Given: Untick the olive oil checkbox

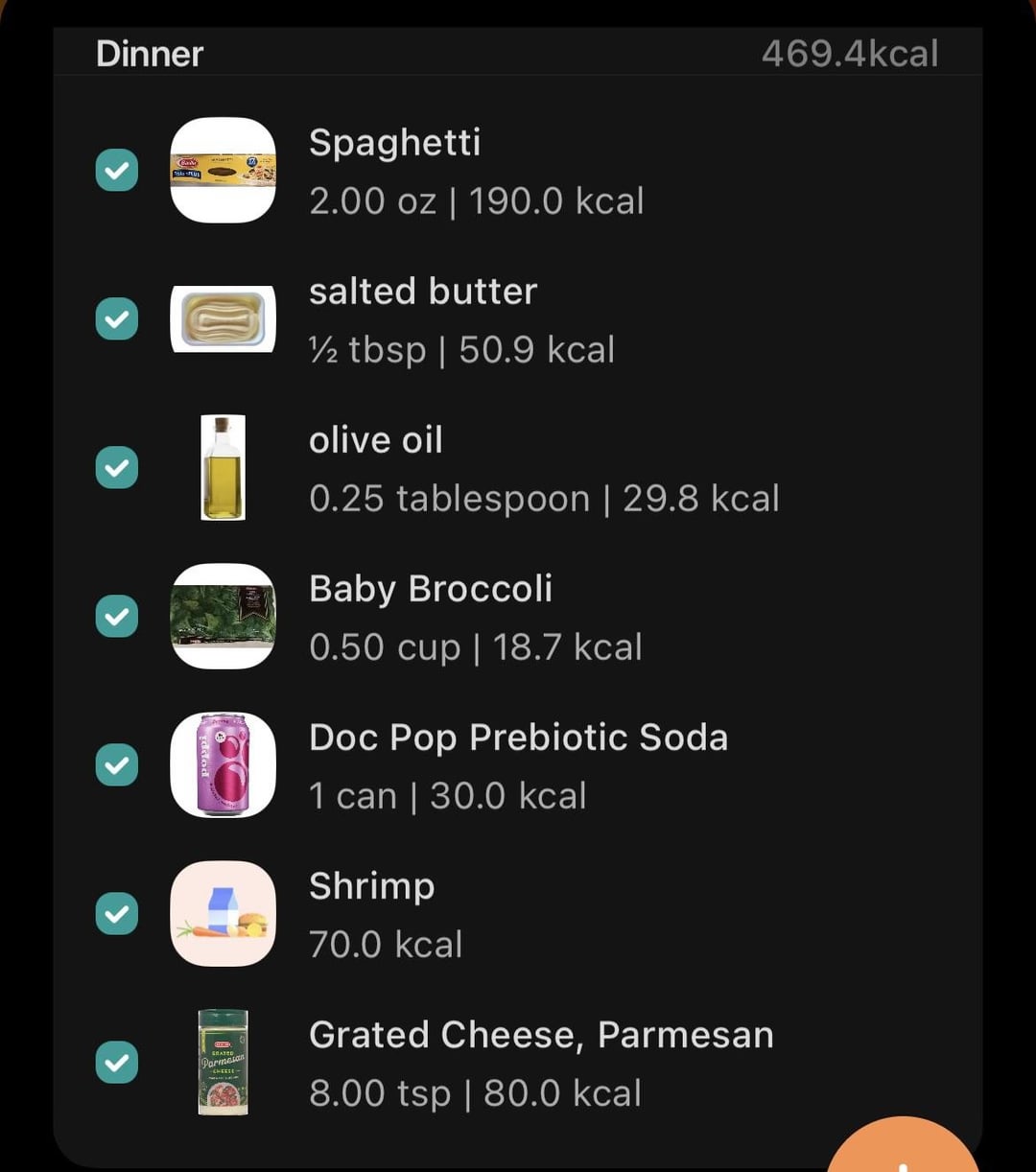Looking at the screenshot, I should pos(117,468).
